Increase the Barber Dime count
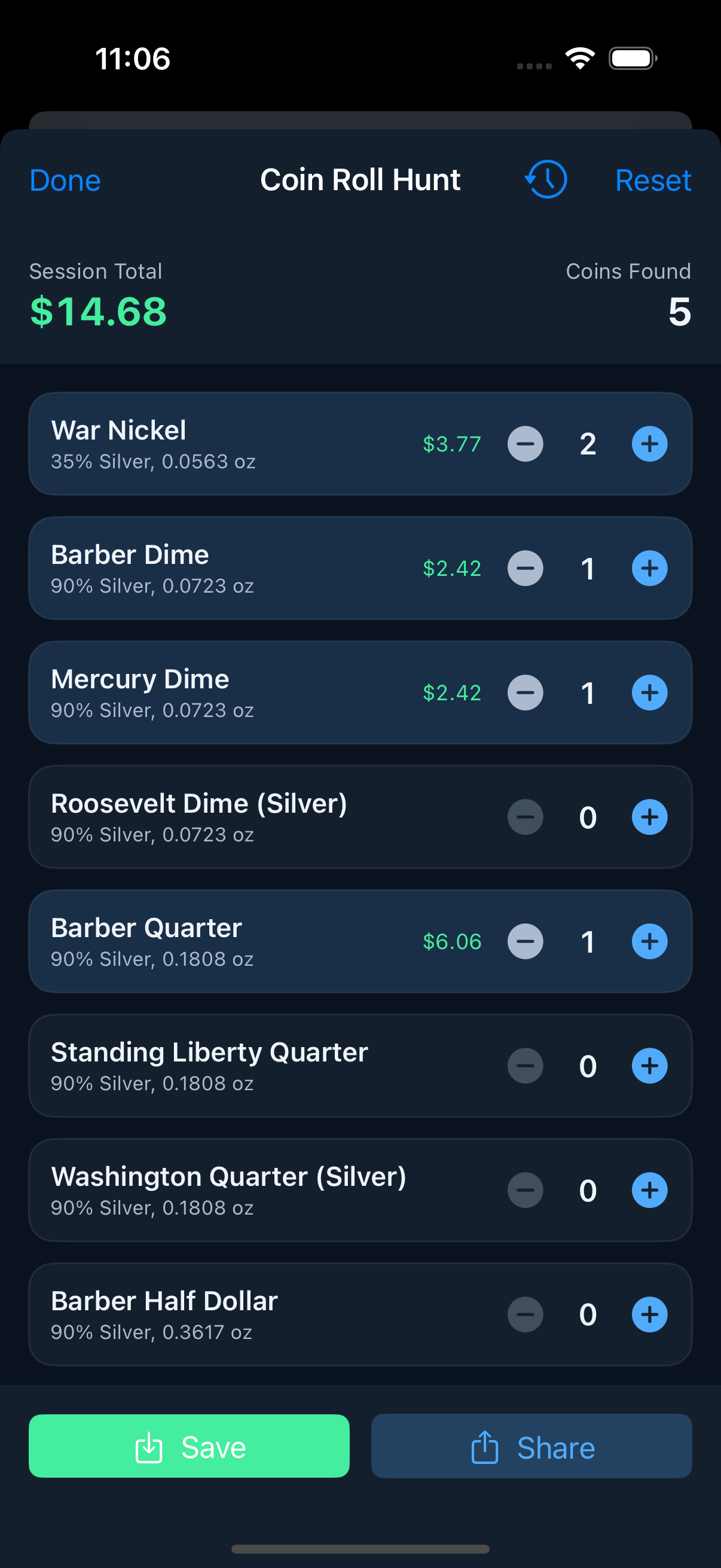Viewport: 721px width, 1568px height. 649,568
